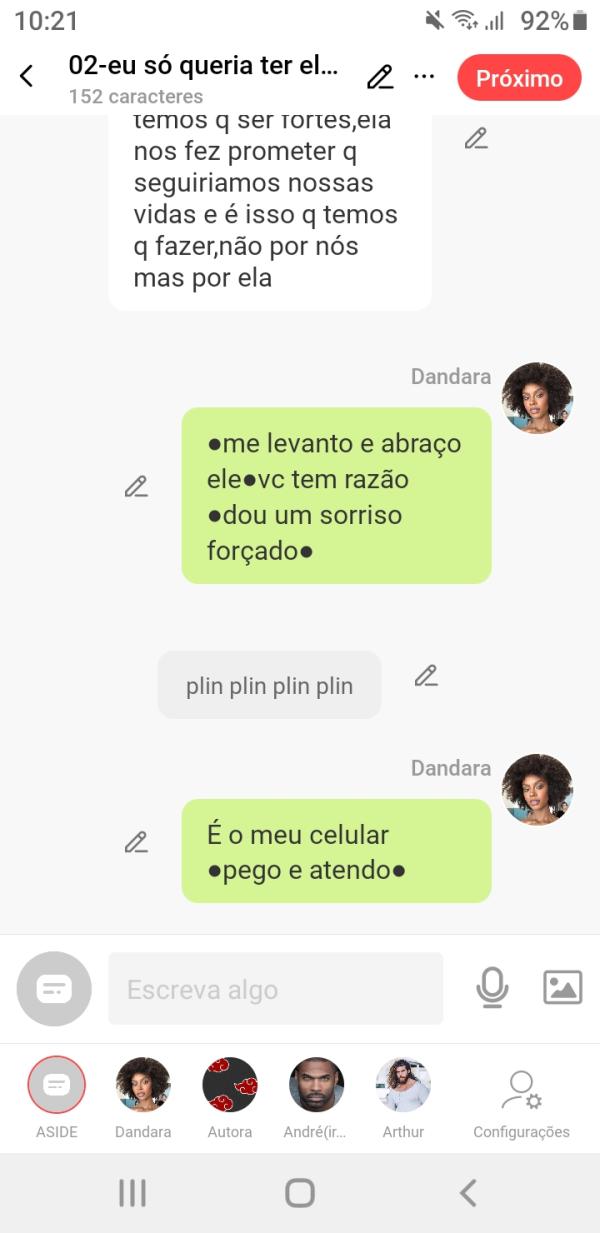
Task: Select the André character
Action: [x=316, y=1086]
